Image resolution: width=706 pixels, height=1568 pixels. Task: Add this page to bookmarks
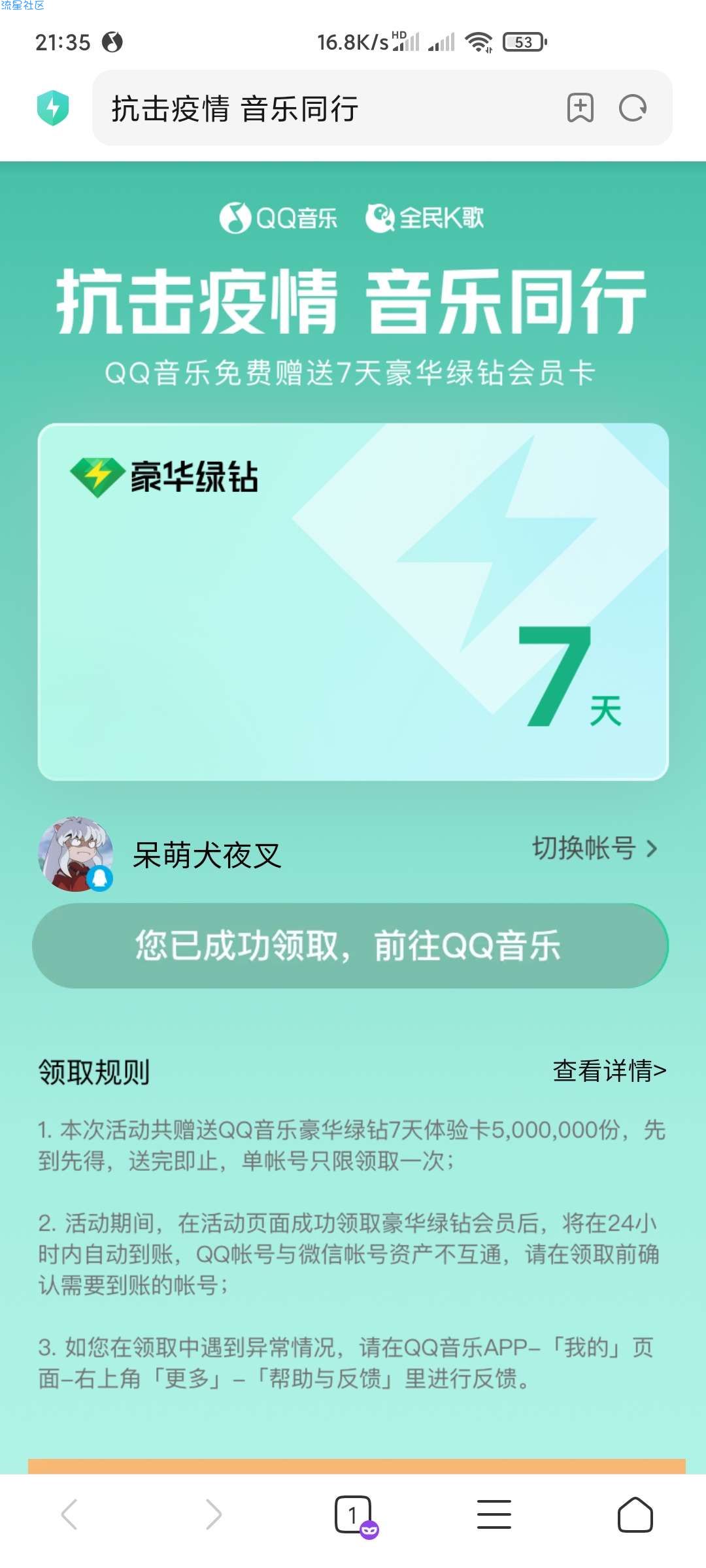coord(580,108)
